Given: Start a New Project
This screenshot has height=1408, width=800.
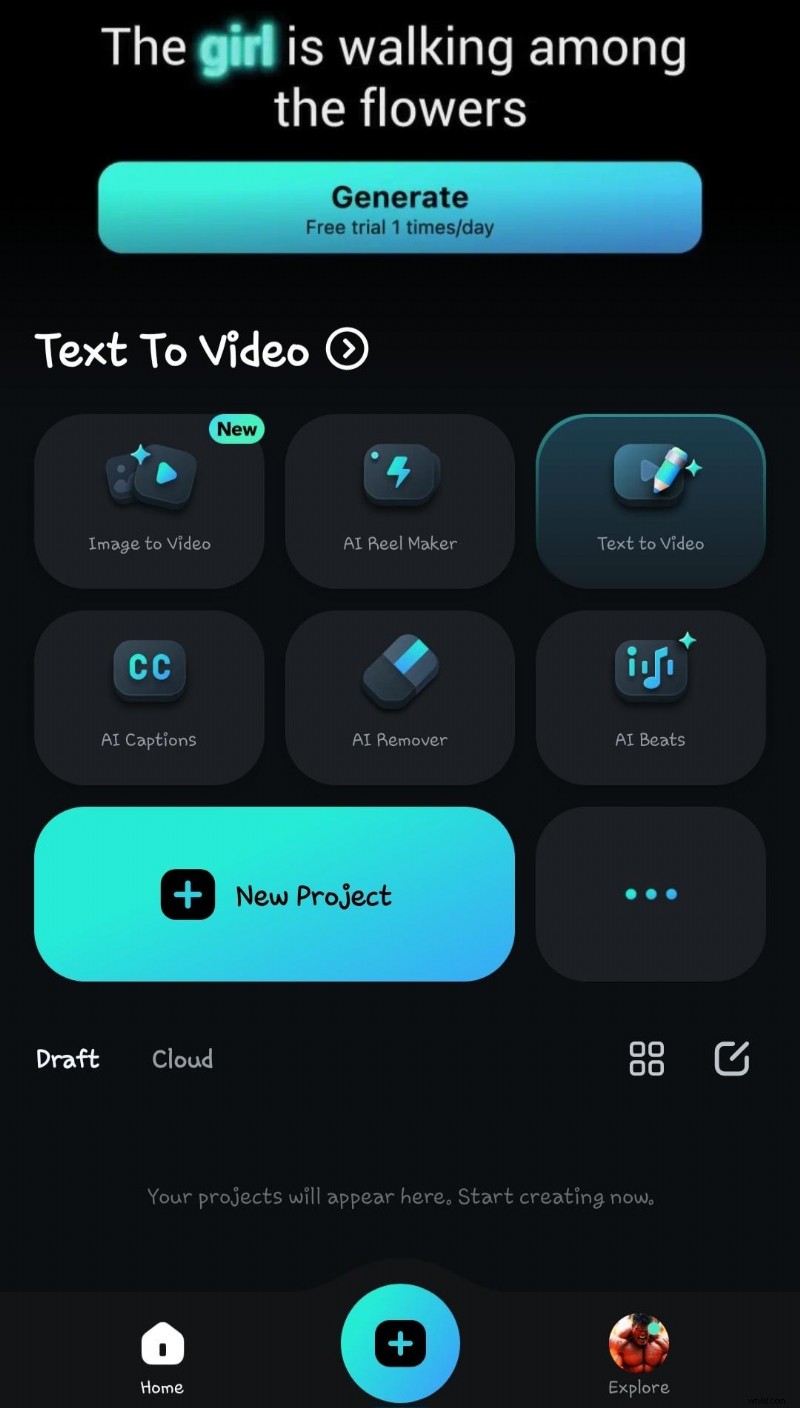Looking at the screenshot, I should pyautogui.click(x=275, y=894).
